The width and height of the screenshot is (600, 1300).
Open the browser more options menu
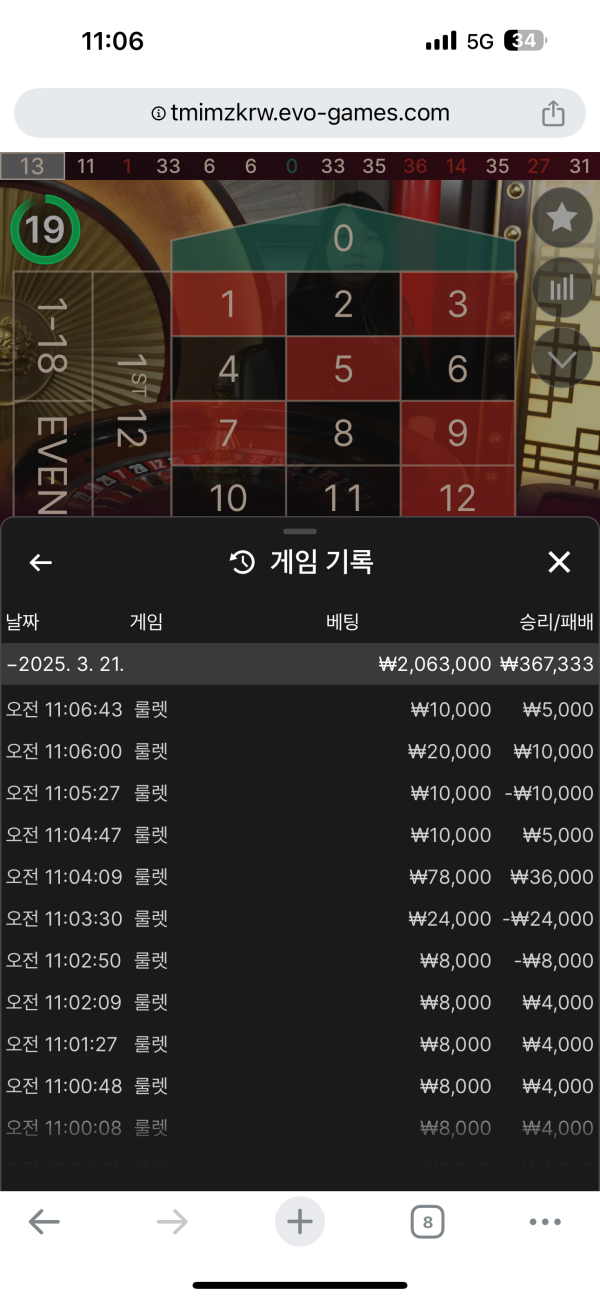[x=545, y=1221]
